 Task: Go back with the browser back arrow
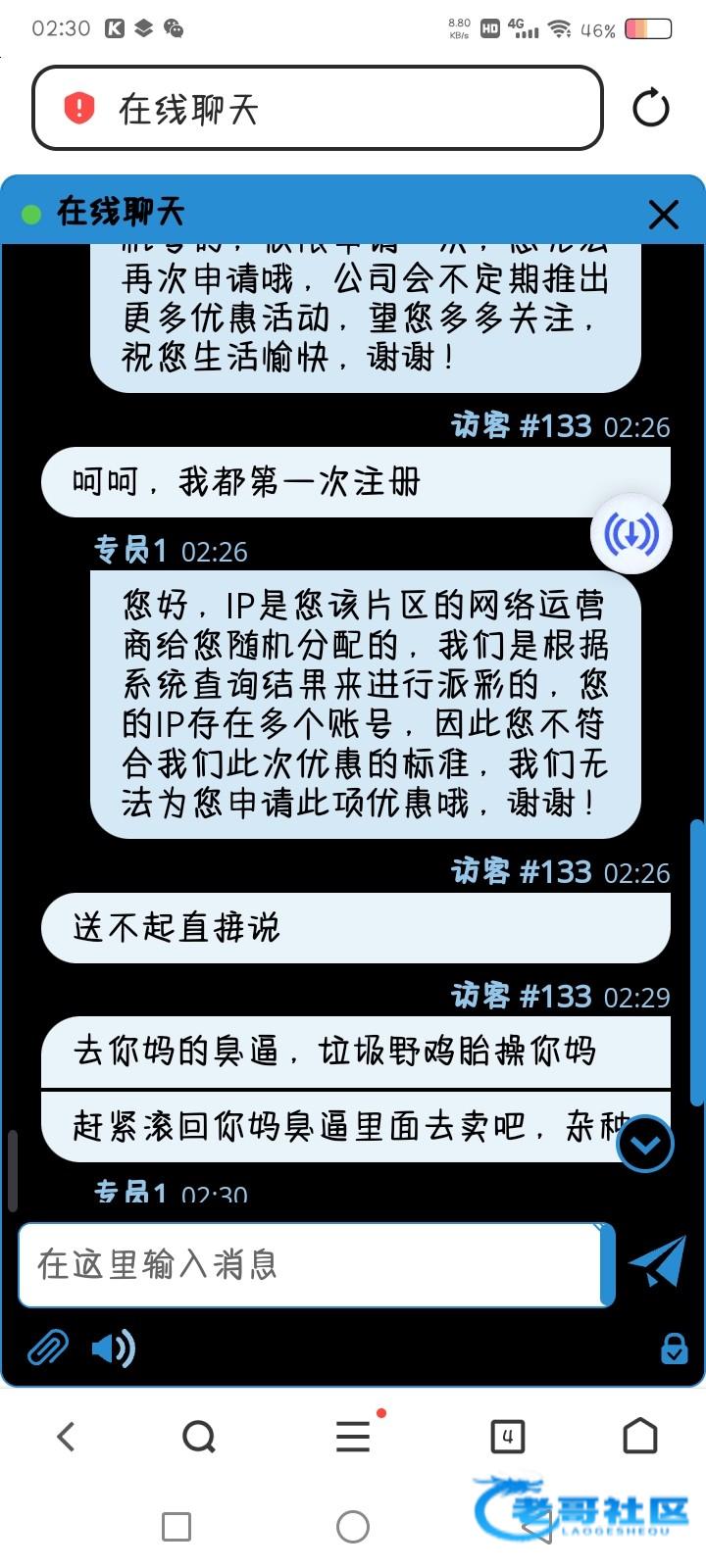click(x=66, y=1437)
